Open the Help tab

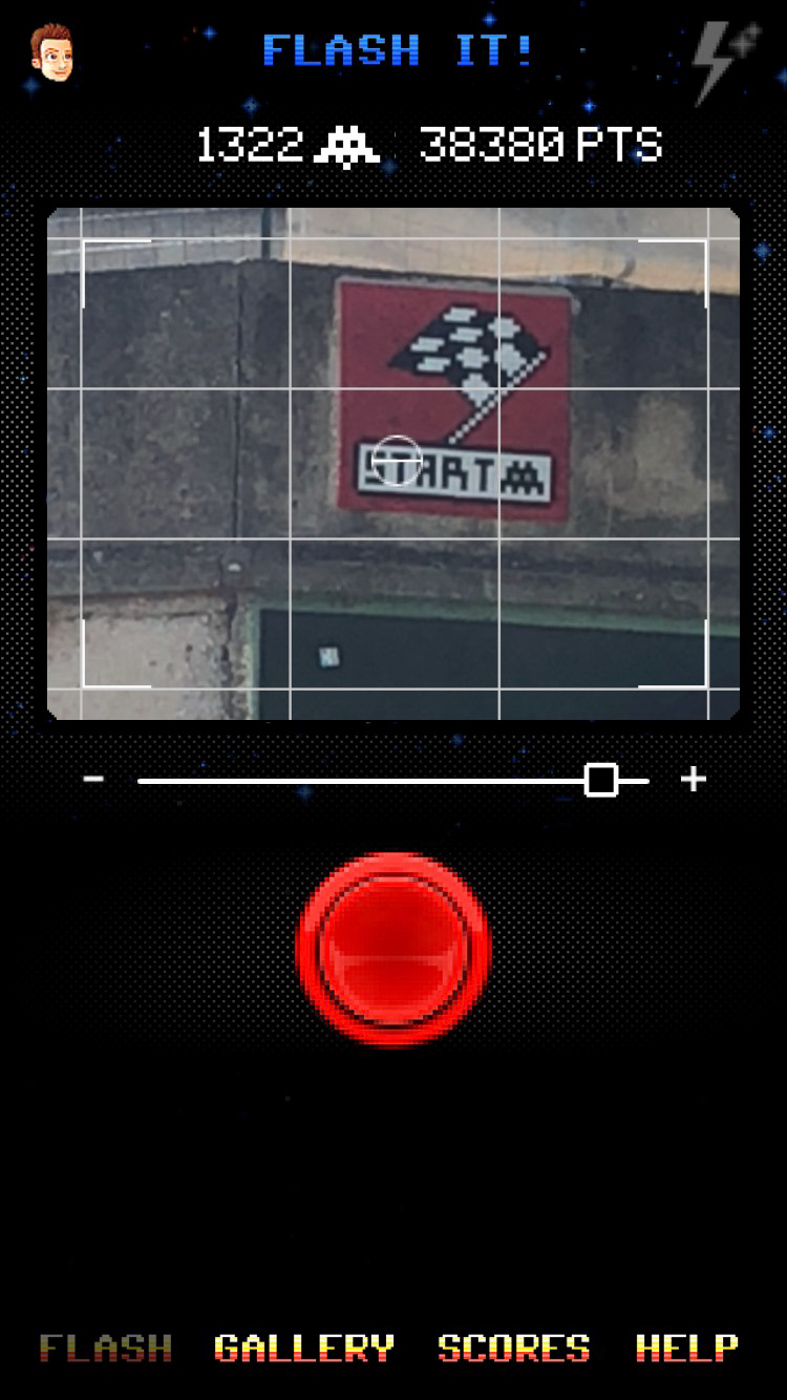(687, 1348)
